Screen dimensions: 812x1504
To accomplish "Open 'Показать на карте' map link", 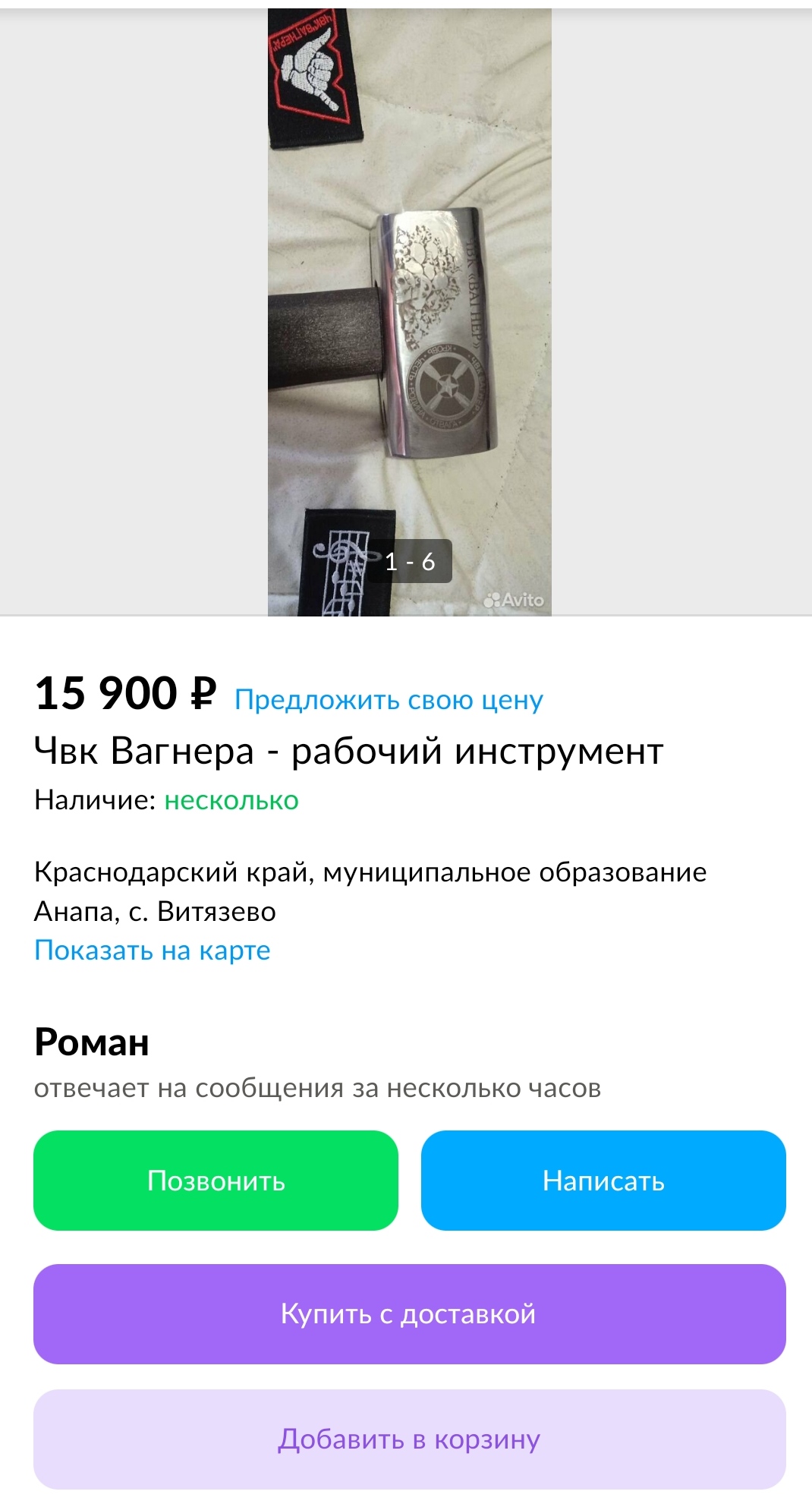I will pos(153,950).
